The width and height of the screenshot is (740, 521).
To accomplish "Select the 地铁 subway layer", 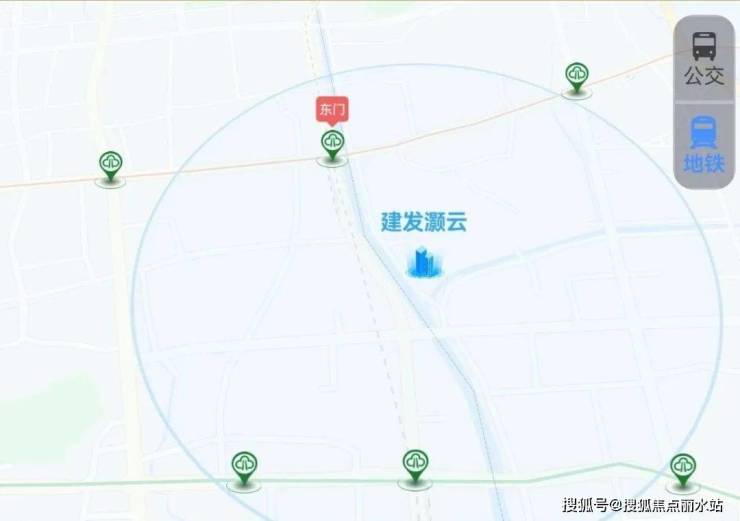I will point(704,144).
